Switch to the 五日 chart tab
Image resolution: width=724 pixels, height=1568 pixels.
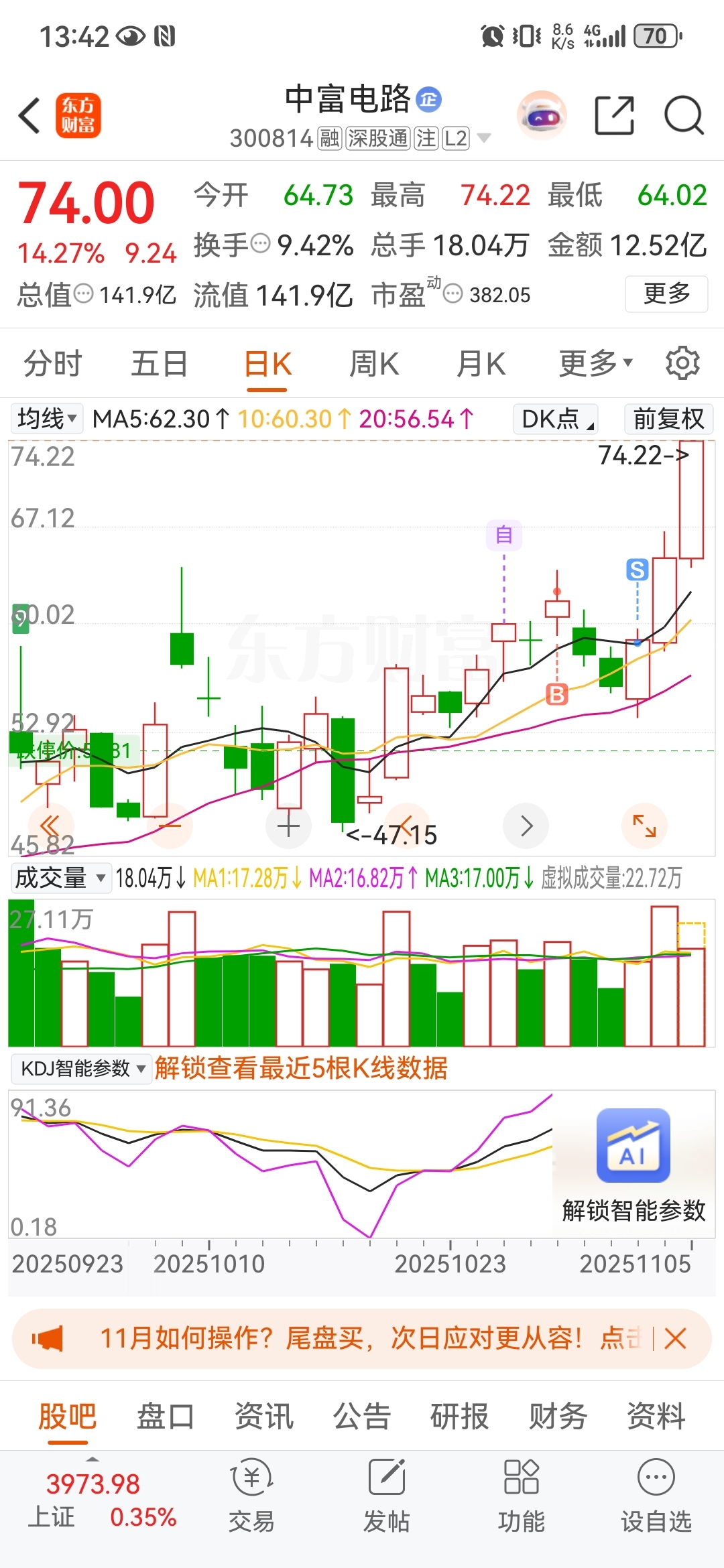pyautogui.click(x=159, y=365)
